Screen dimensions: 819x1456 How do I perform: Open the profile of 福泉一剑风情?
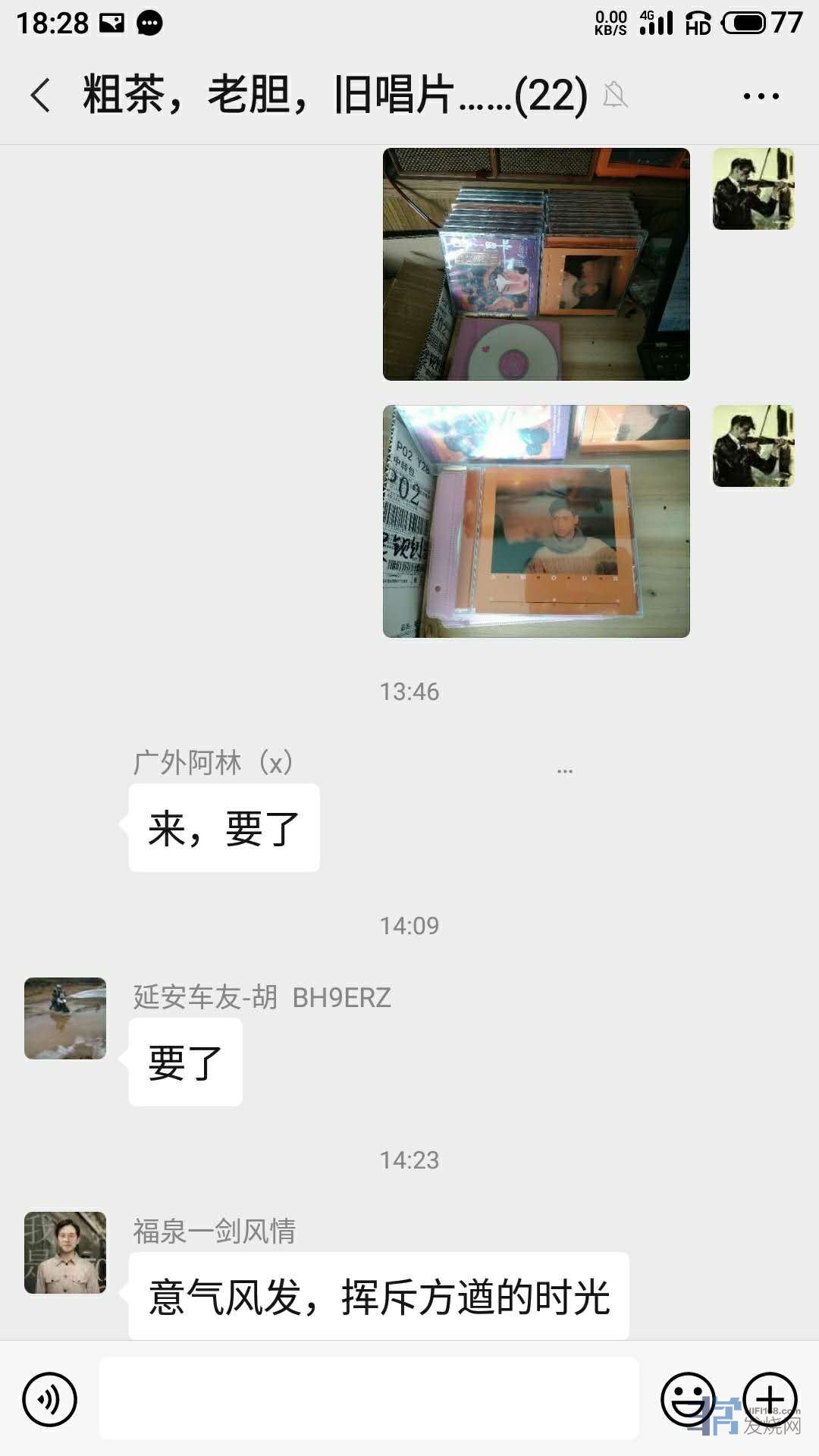click(x=65, y=1252)
